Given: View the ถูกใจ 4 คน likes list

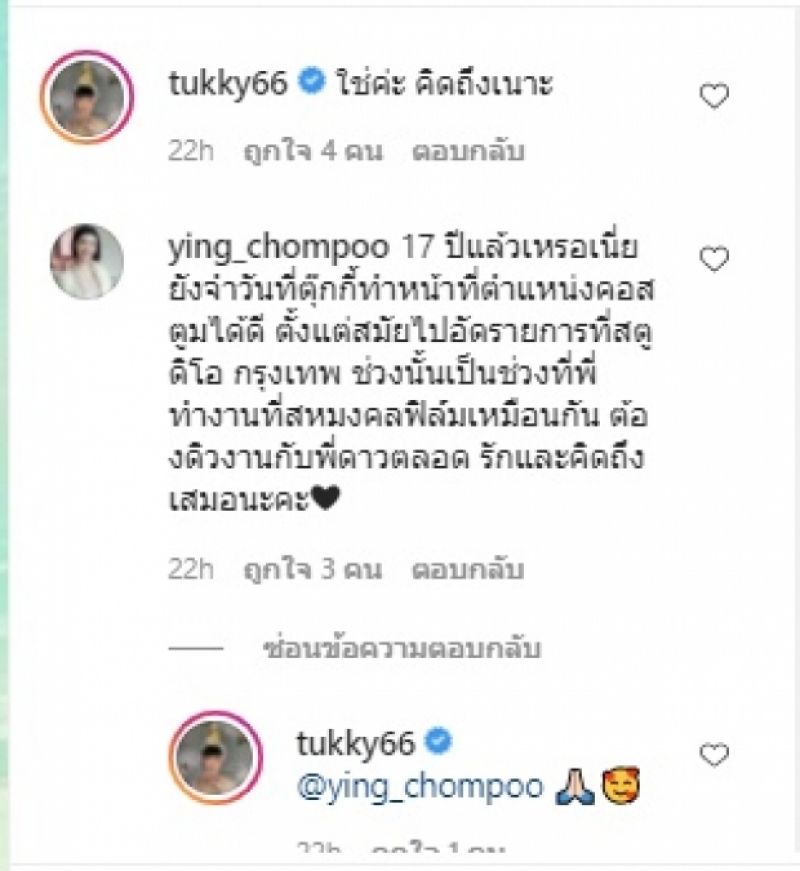Looking at the screenshot, I should click(313, 153).
